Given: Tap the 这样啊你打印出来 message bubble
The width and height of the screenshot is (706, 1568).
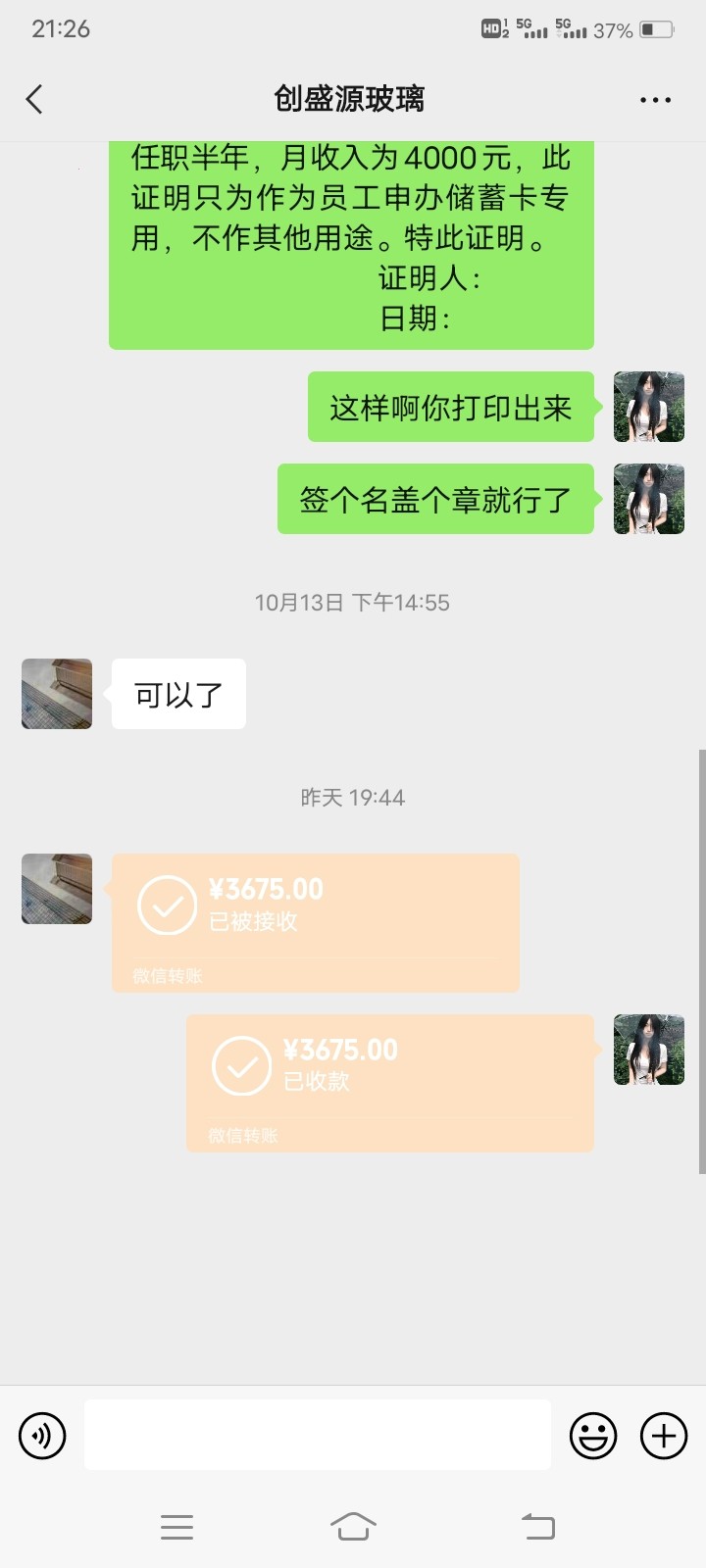Looking at the screenshot, I should [451, 407].
